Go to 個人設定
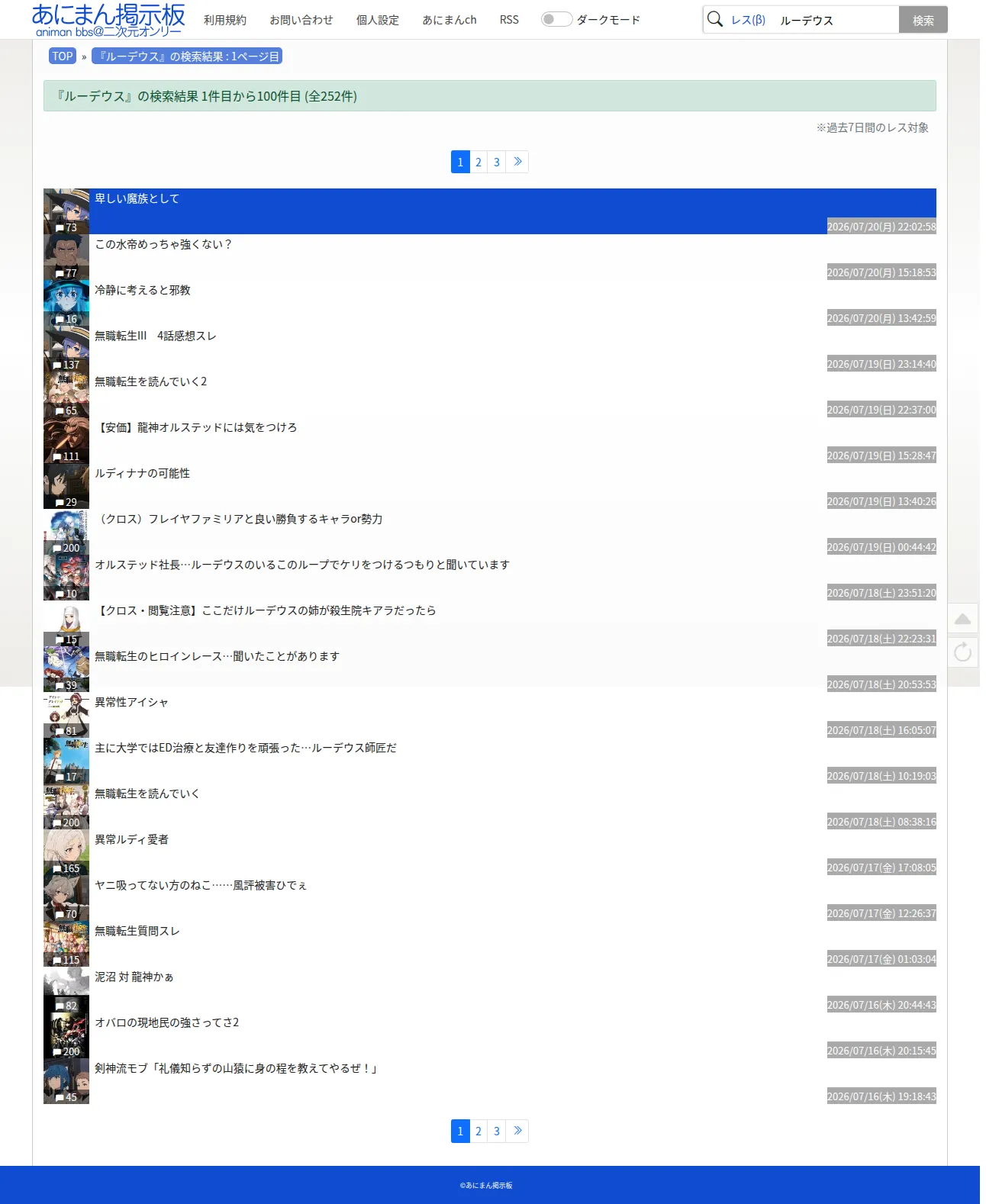The height and width of the screenshot is (1204, 986). (x=378, y=20)
